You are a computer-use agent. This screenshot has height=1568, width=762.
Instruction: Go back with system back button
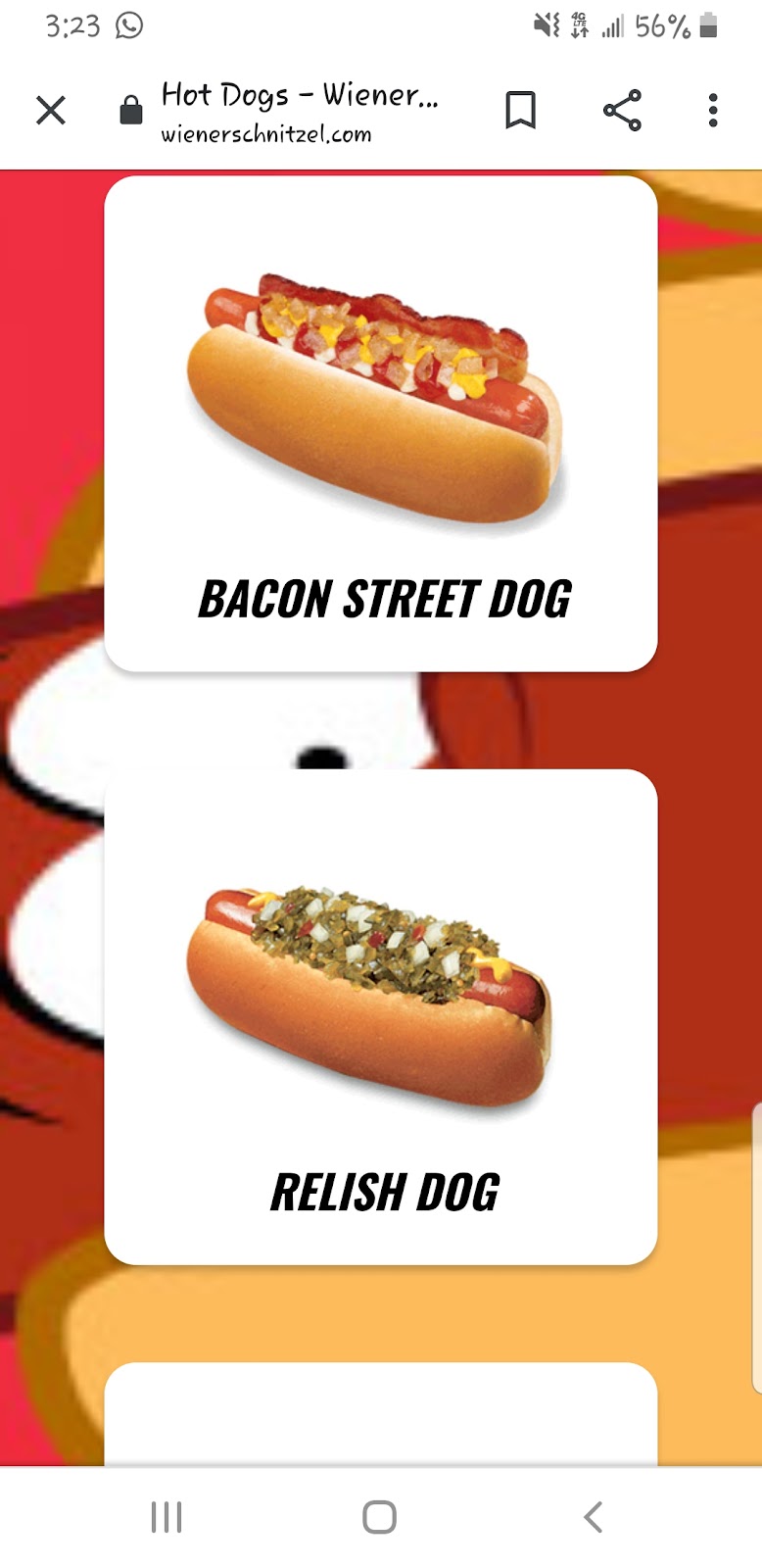point(593,1517)
